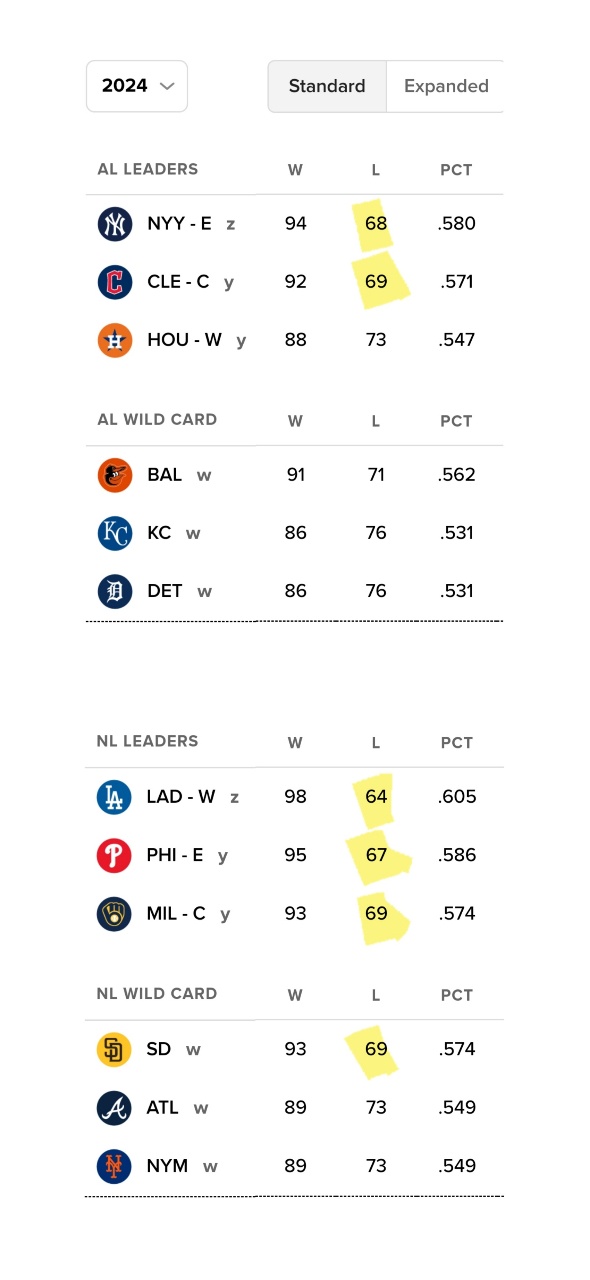Screen dimensions: 590x1280
Task: Open the SD team row
Action: pyautogui.click(x=294, y=1049)
